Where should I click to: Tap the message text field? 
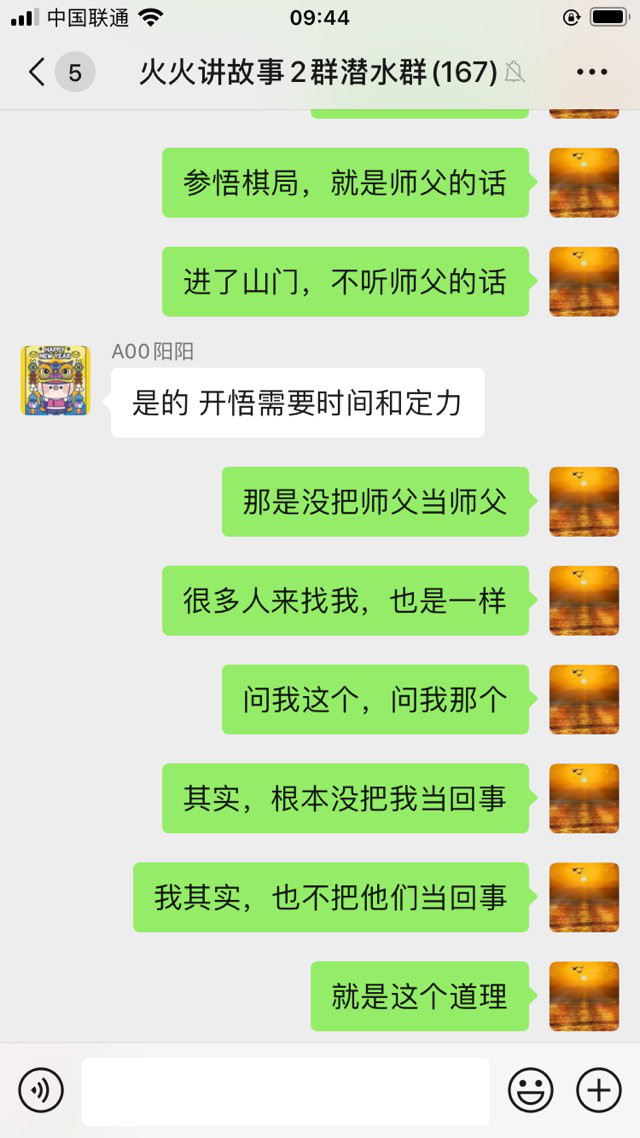[x=285, y=1091]
